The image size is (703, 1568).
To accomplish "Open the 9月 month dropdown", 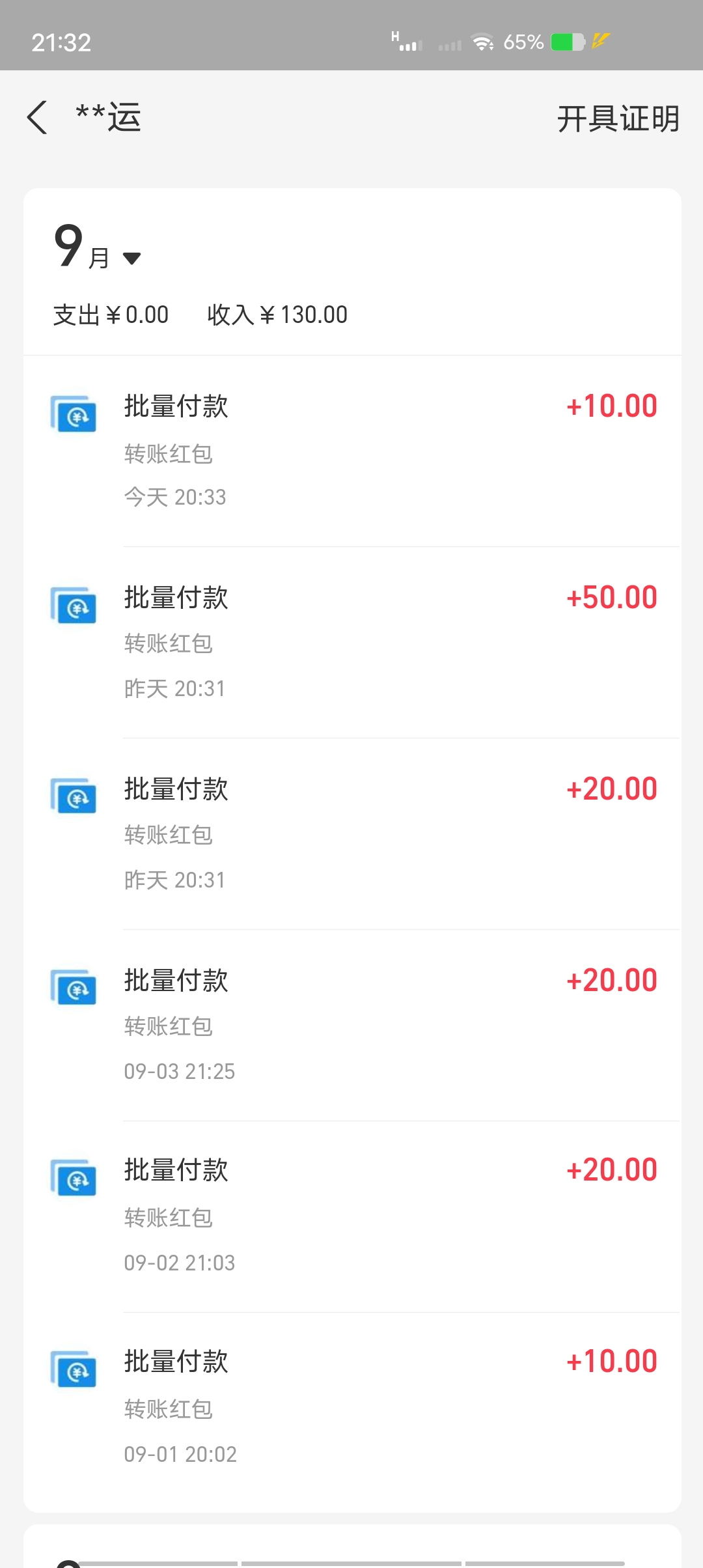I will (x=98, y=247).
